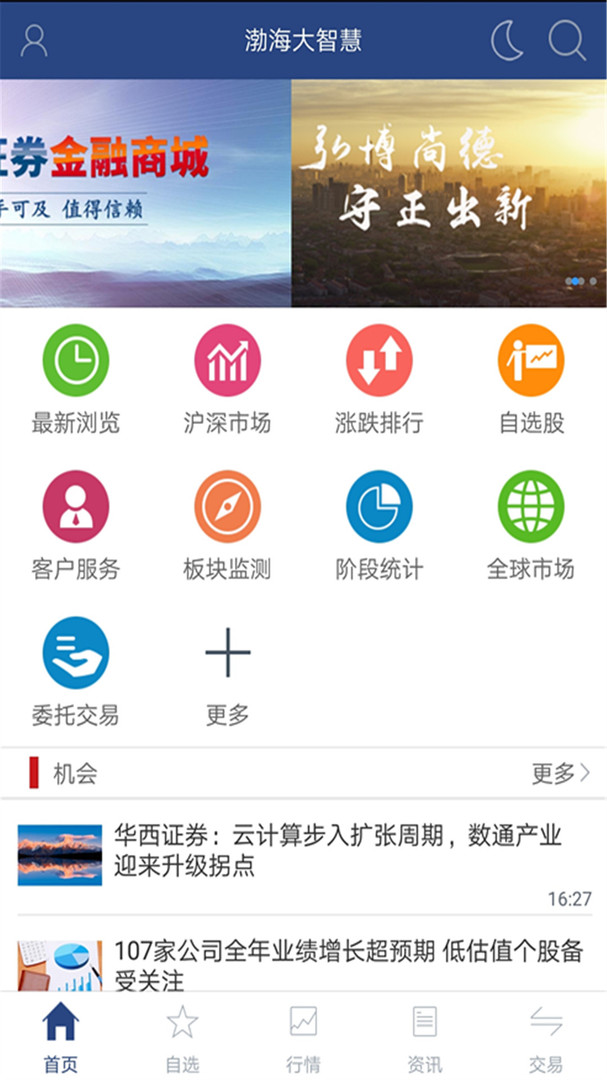This screenshot has width=607, height=1080.
Task: Switch to the 交易 tab
Action: click(546, 1037)
